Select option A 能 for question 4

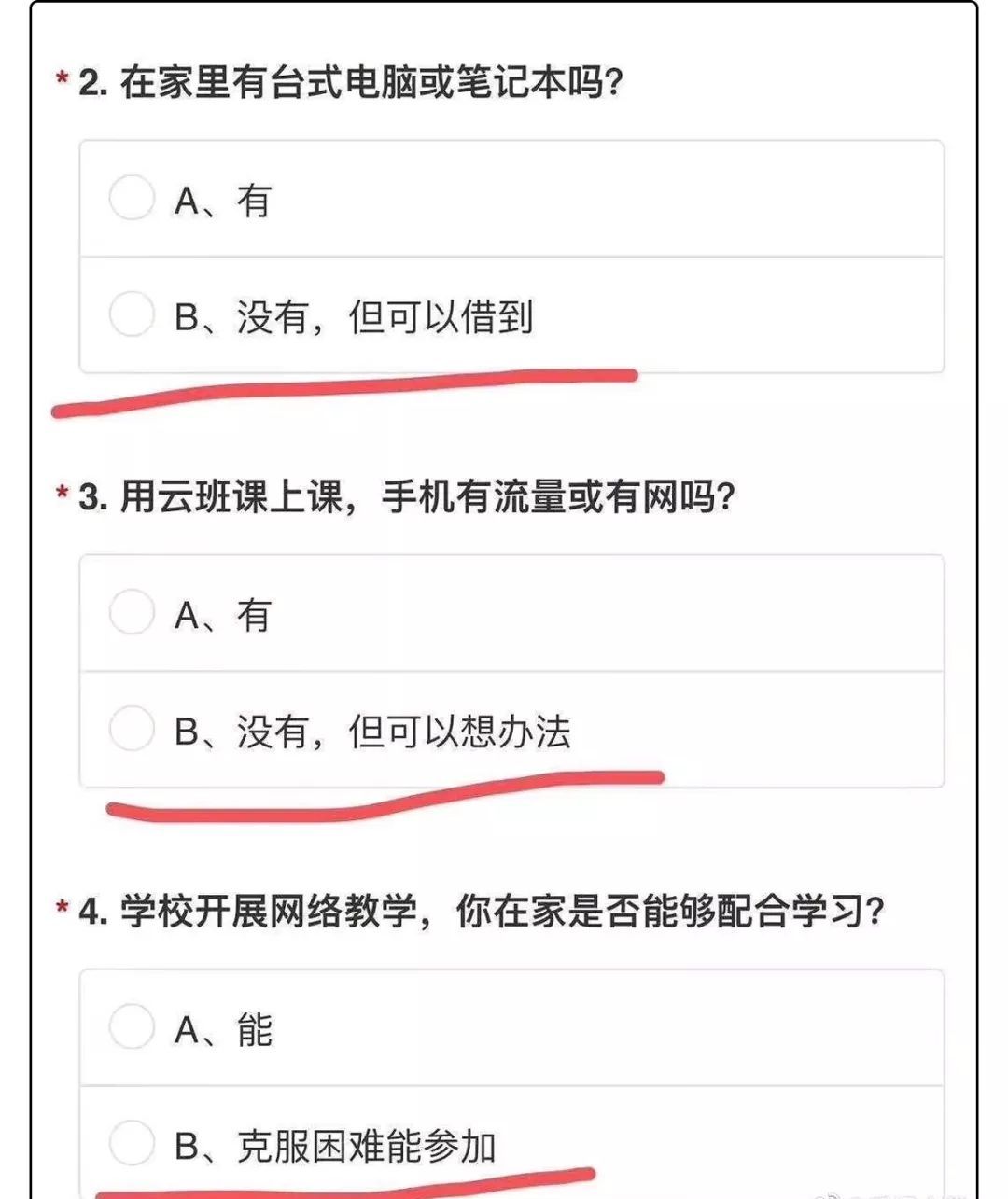point(132,1026)
